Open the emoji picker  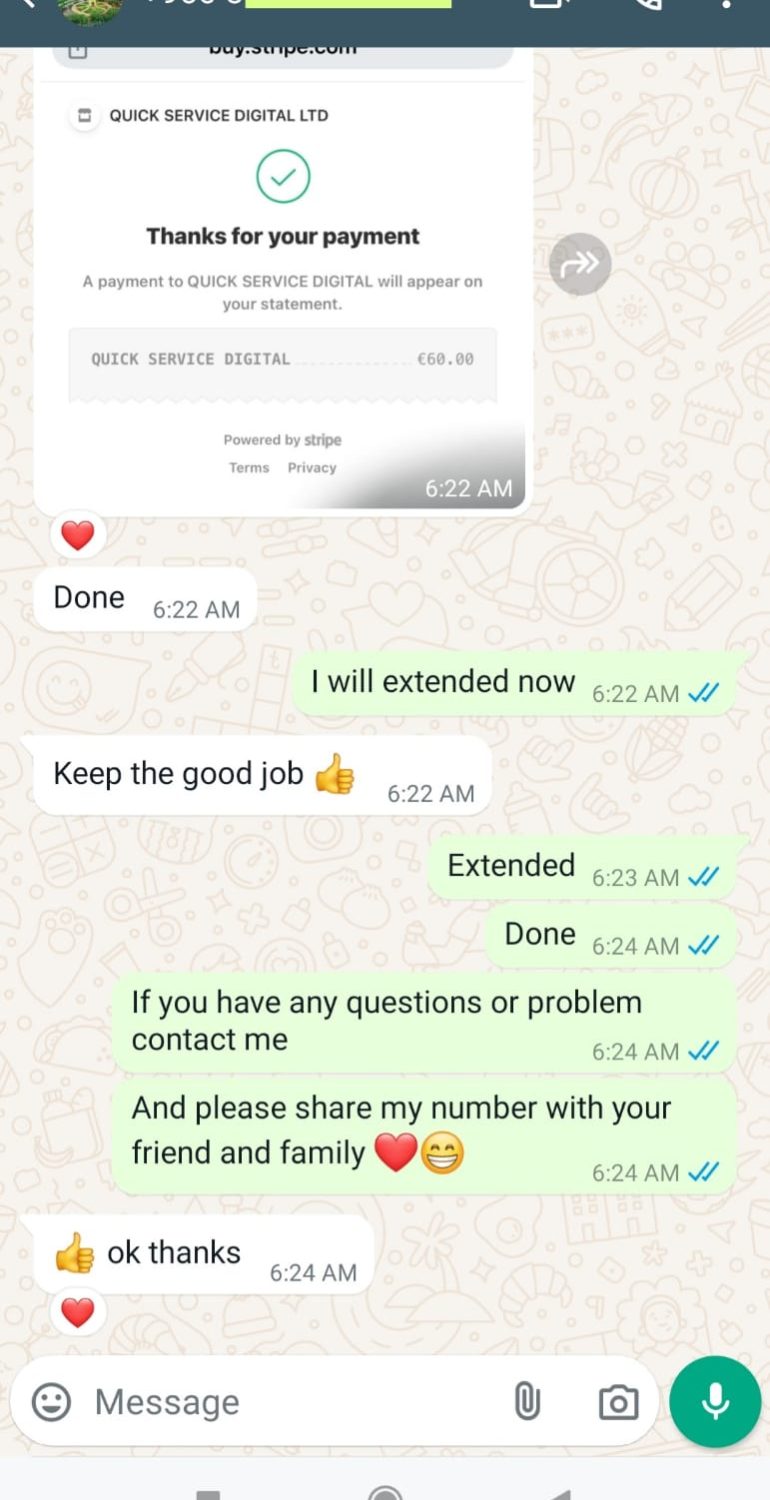tap(51, 1402)
